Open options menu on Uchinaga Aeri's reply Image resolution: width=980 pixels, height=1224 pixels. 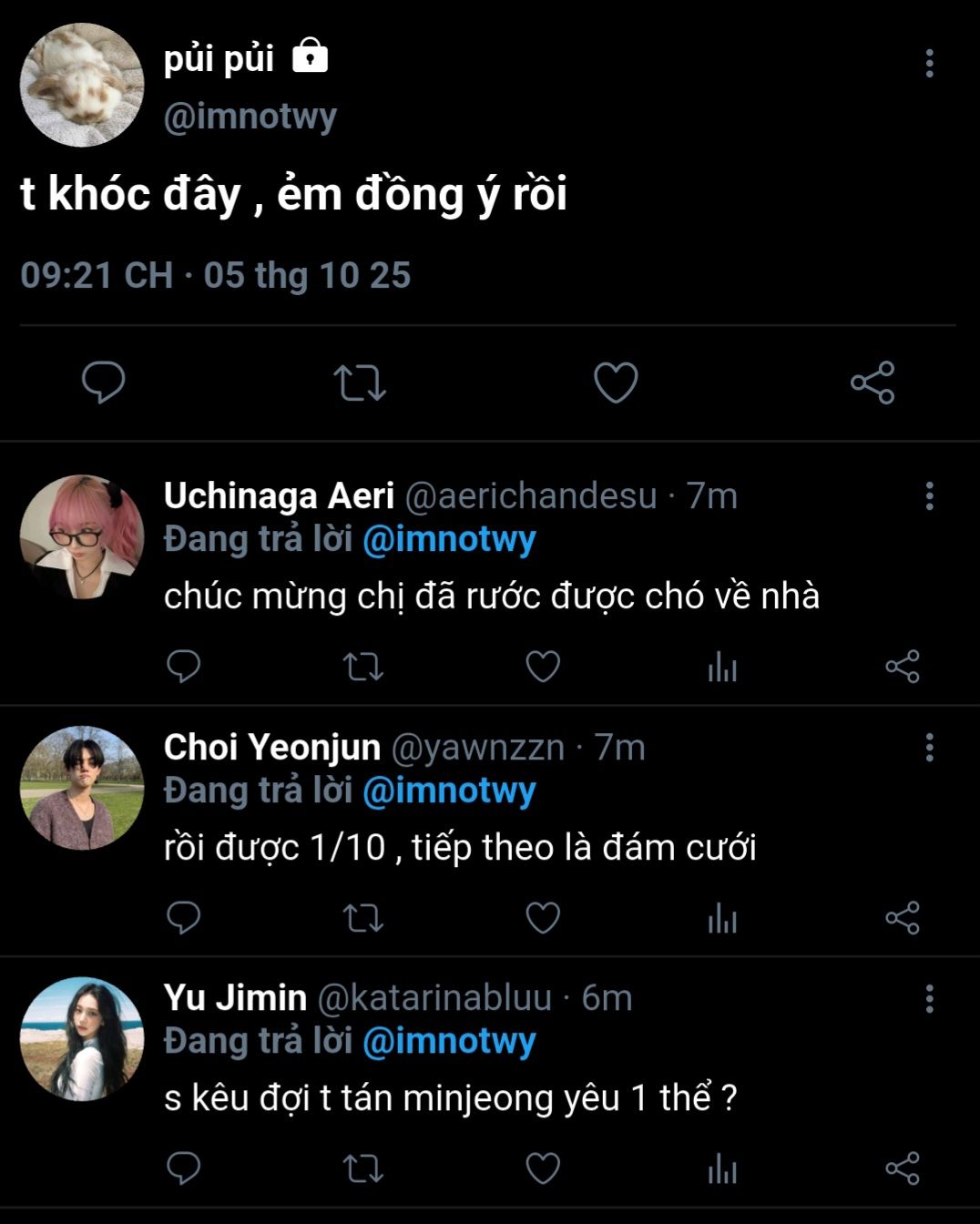coord(929,496)
